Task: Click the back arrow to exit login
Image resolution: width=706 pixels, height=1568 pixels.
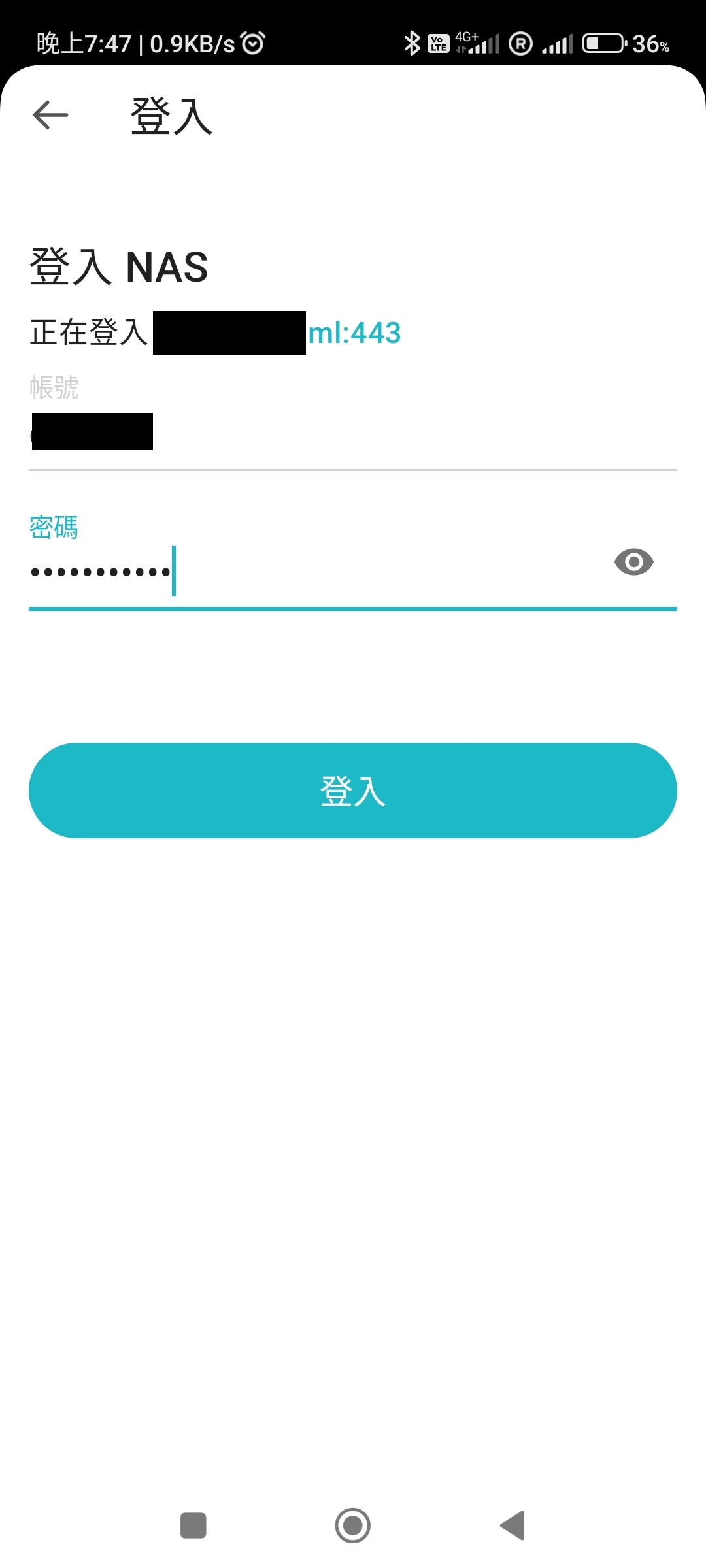Action: (x=51, y=114)
